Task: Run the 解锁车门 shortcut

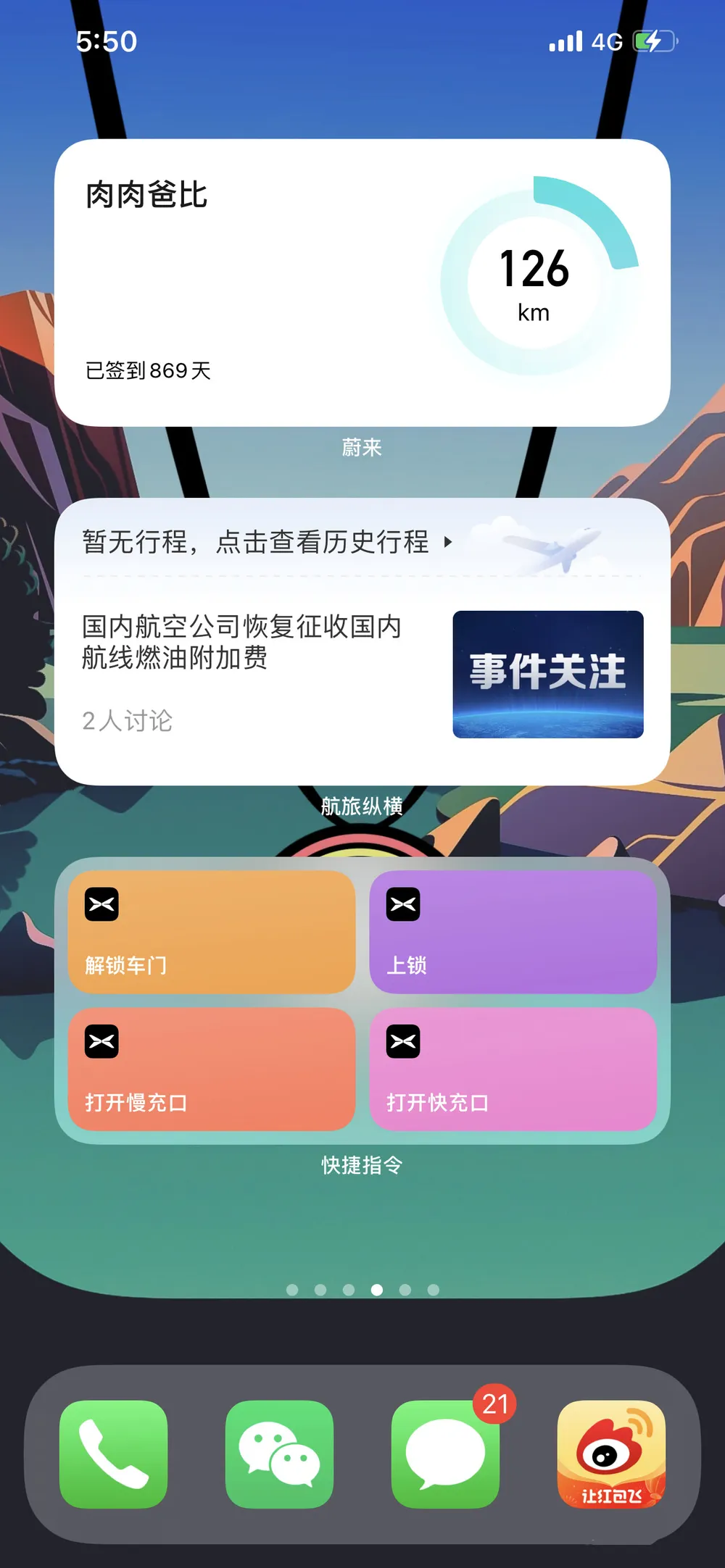Action: [212, 932]
